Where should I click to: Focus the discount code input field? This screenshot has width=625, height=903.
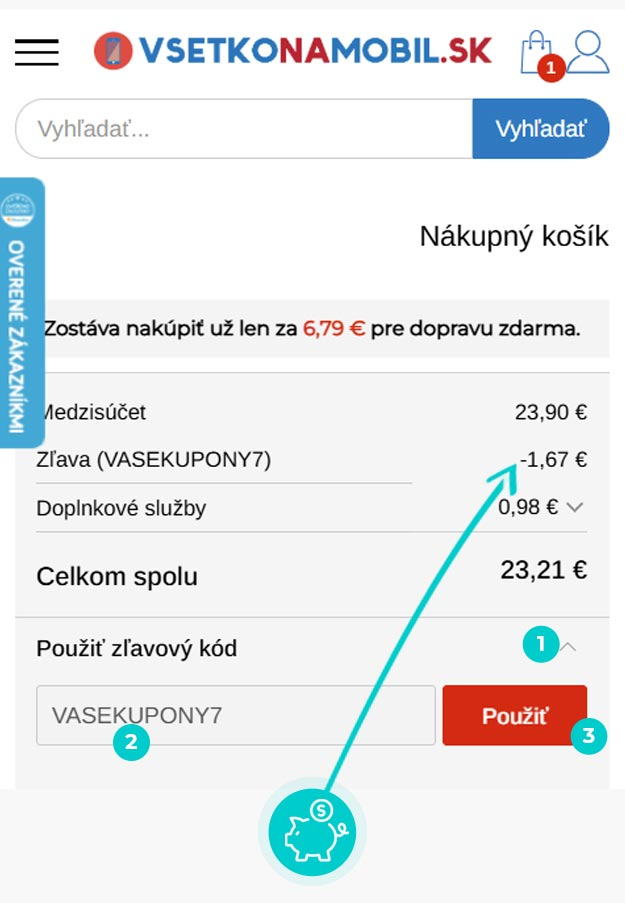[236, 715]
